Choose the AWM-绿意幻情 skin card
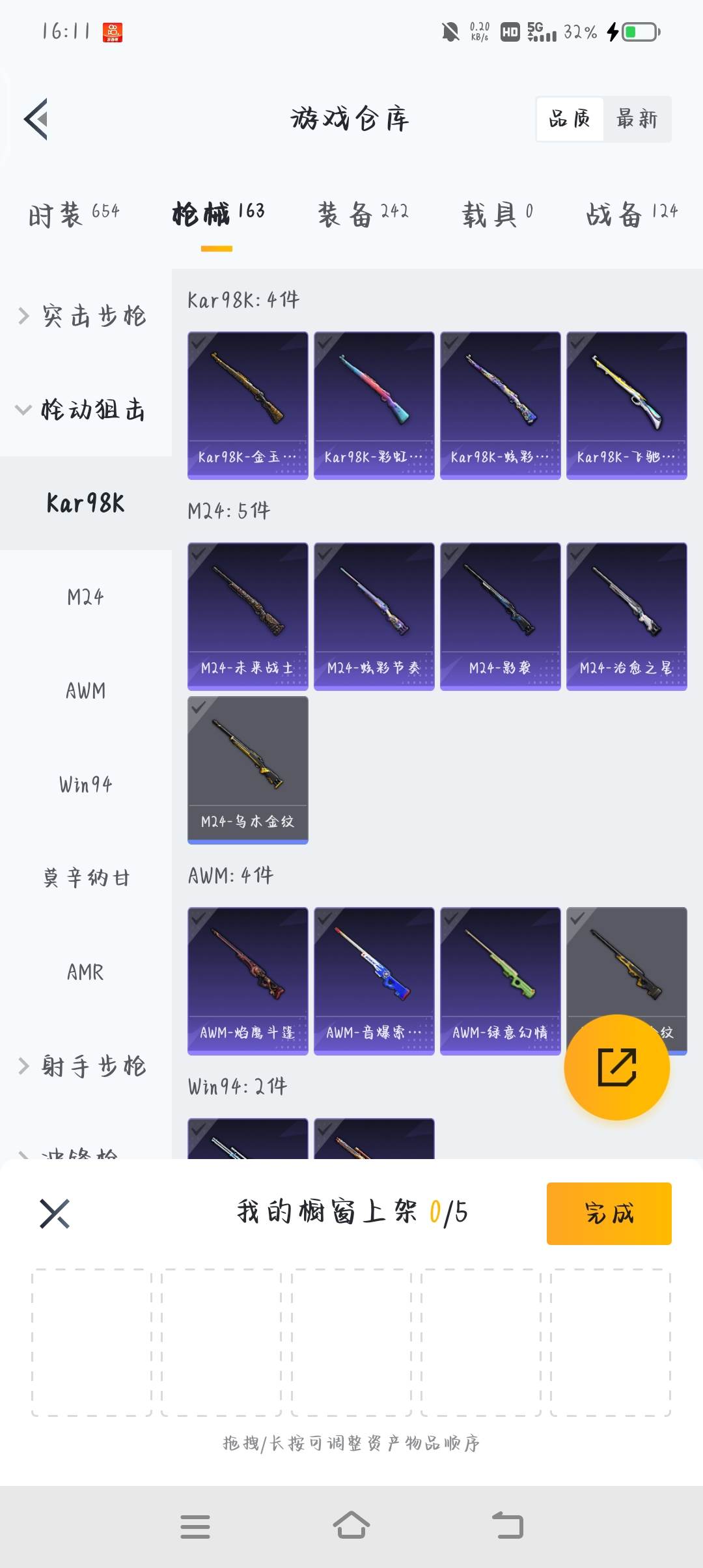 pyautogui.click(x=500, y=981)
